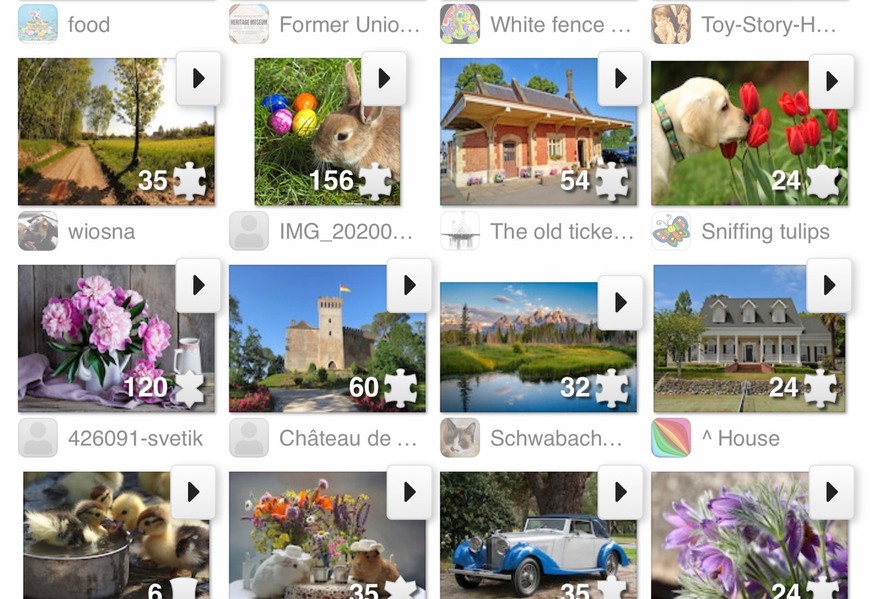Play the Easter bunny 156-piece puzzle
Image resolution: width=870 pixels, height=599 pixels.
pyautogui.click(x=382, y=78)
